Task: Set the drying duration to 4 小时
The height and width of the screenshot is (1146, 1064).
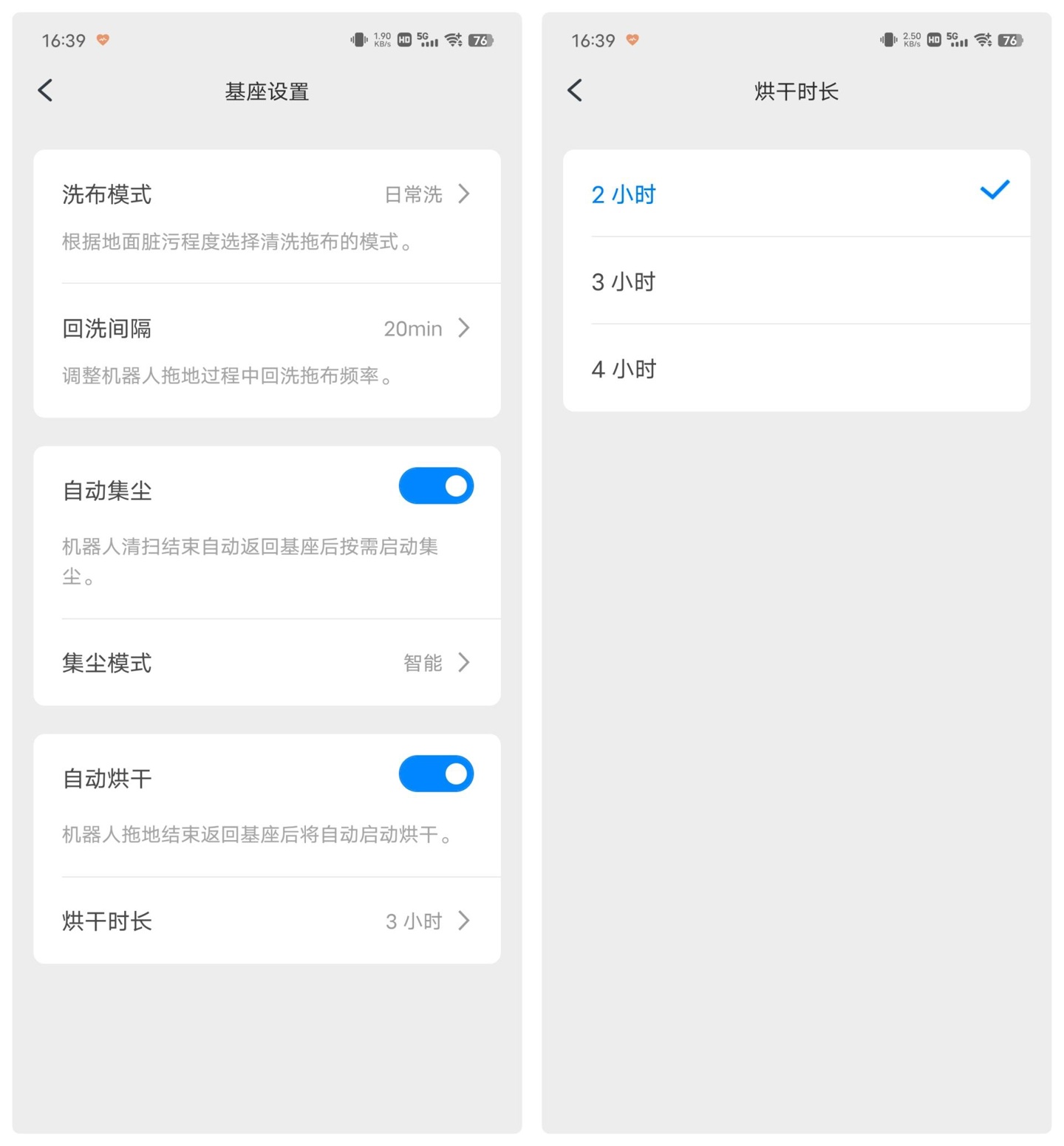Action: coord(796,369)
